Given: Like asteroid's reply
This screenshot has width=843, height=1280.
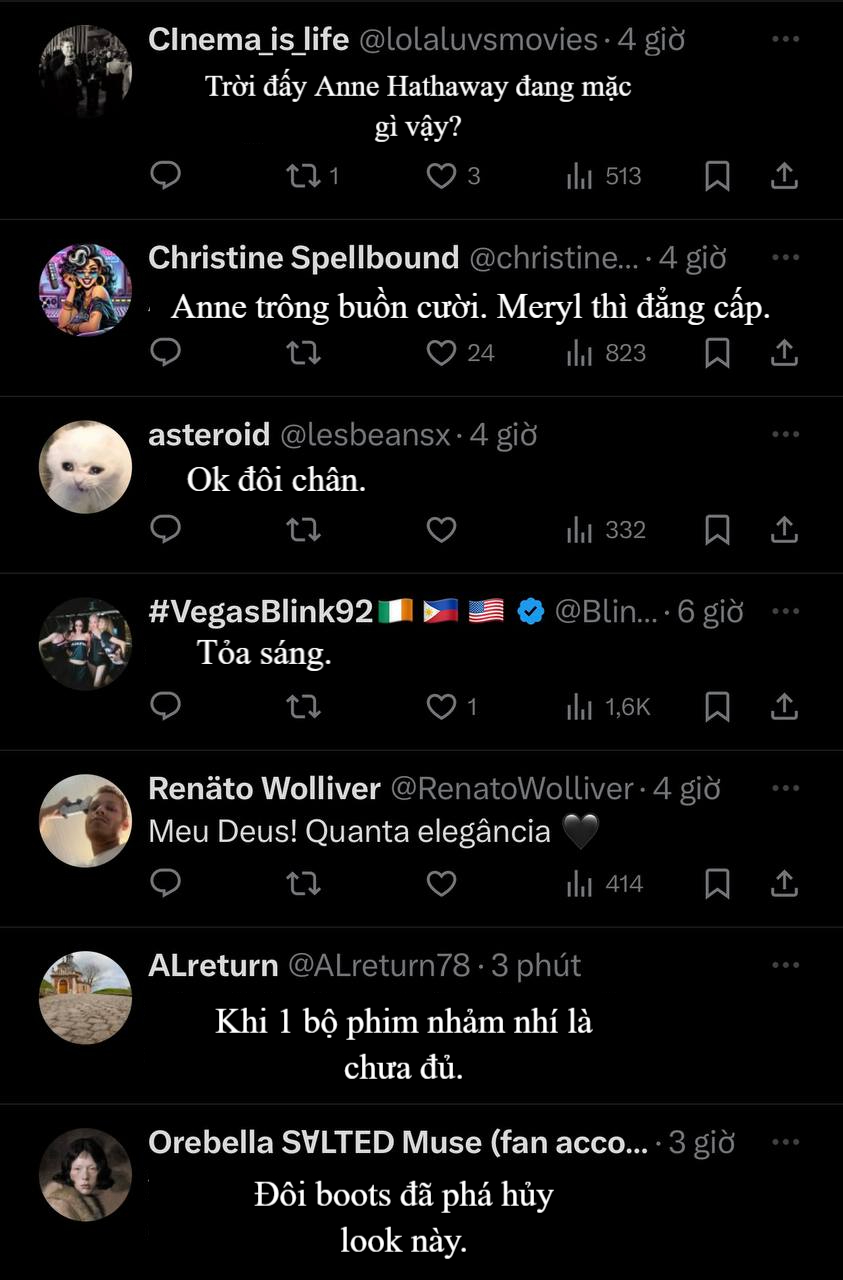Looking at the screenshot, I should click(442, 530).
